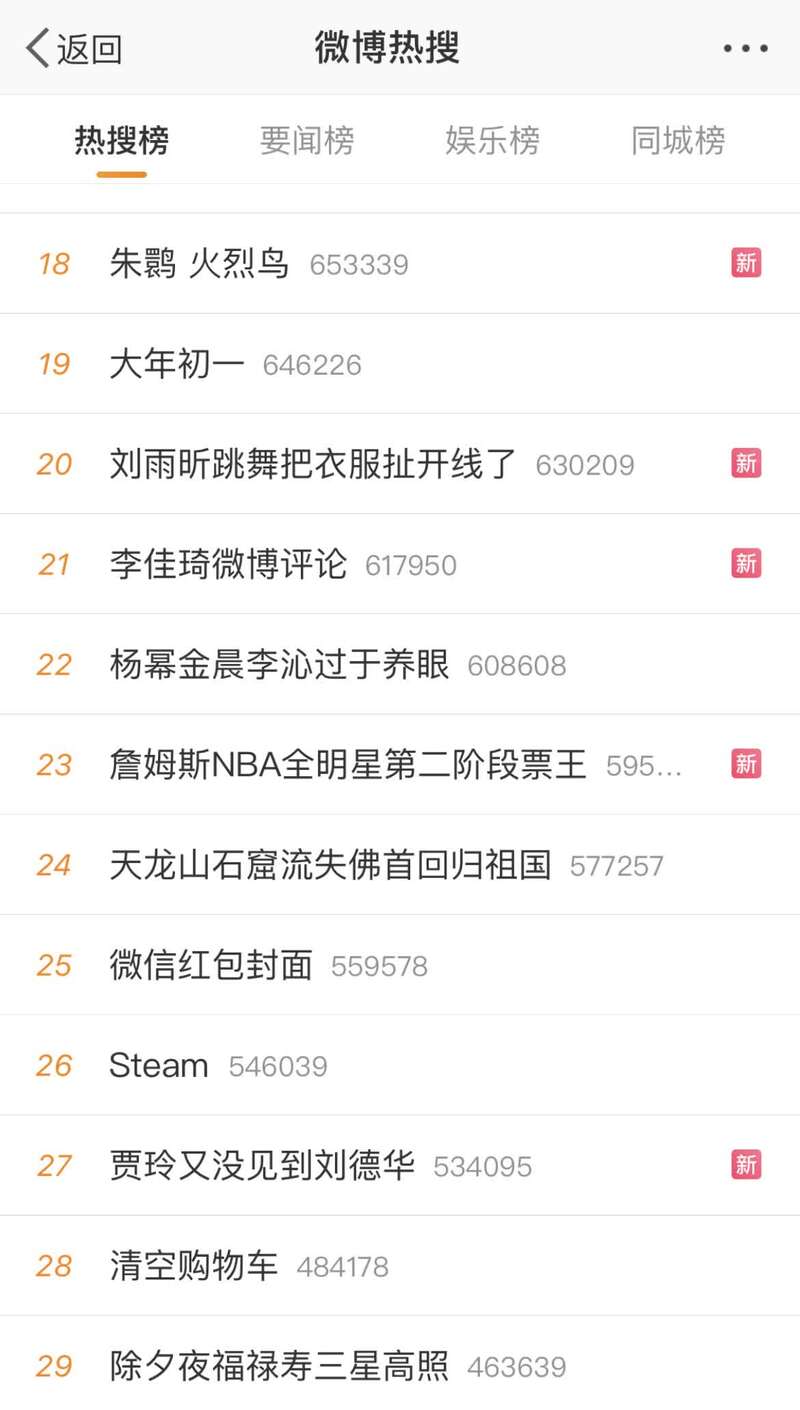The height and width of the screenshot is (1410, 800).
Task: Select the 热搜榜 tab
Action: [122, 141]
